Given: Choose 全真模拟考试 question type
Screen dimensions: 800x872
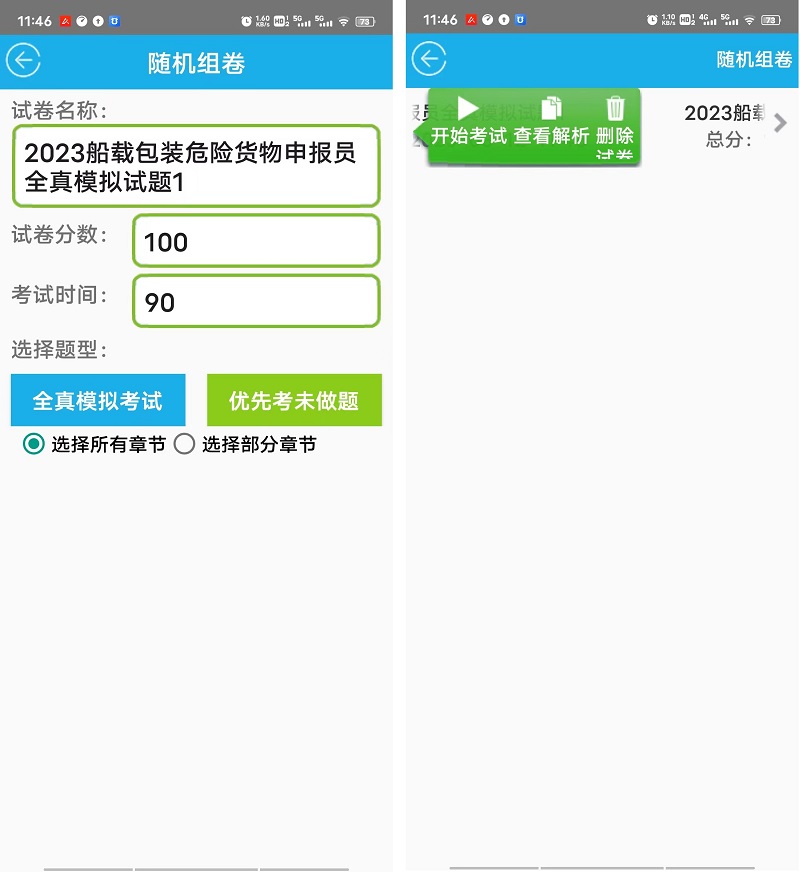Looking at the screenshot, I should click(x=98, y=401).
